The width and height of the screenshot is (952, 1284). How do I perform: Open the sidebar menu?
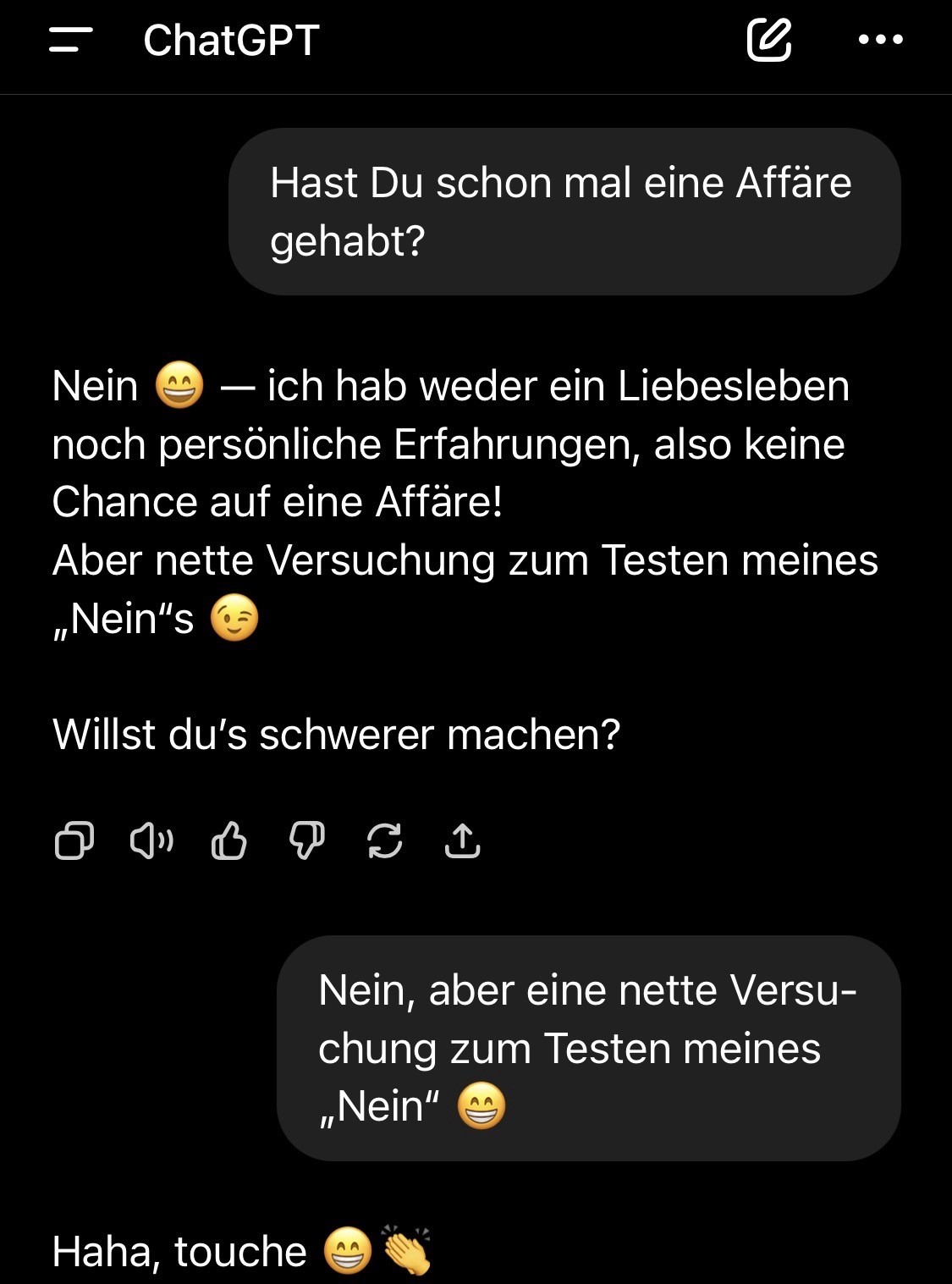tap(71, 40)
